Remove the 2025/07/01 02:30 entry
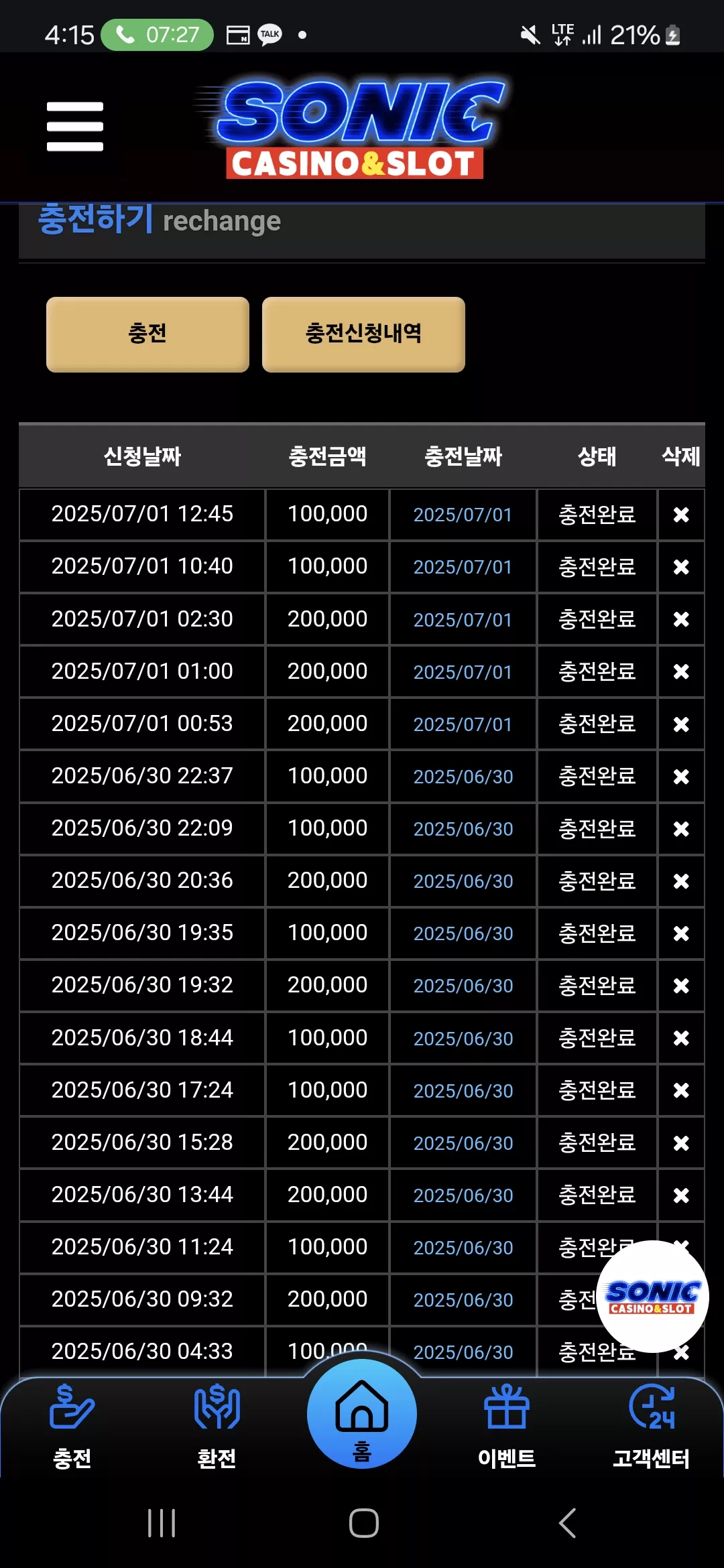The height and width of the screenshot is (1568, 724). tap(681, 619)
